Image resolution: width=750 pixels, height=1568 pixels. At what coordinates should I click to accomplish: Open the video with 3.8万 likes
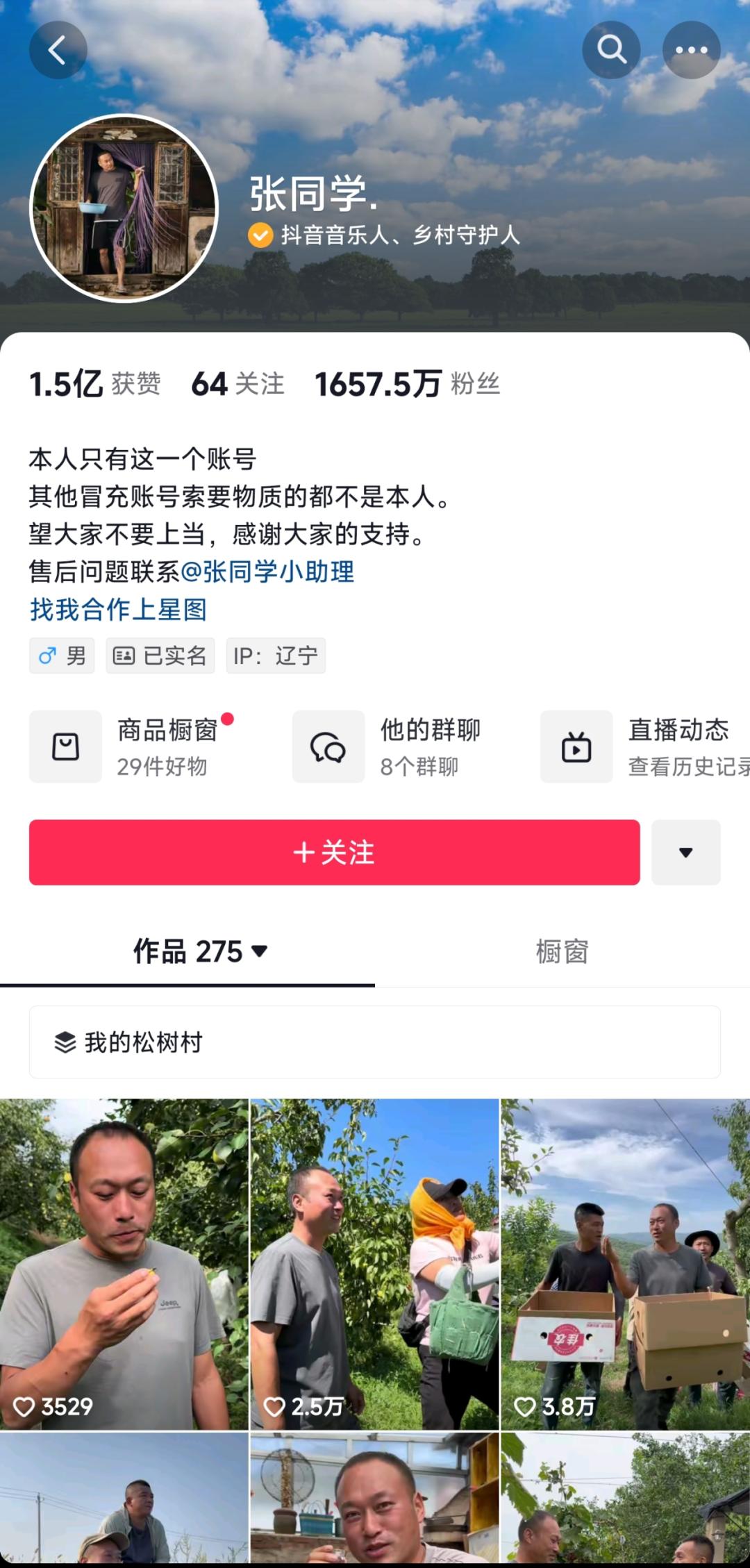pyautogui.click(x=625, y=1264)
